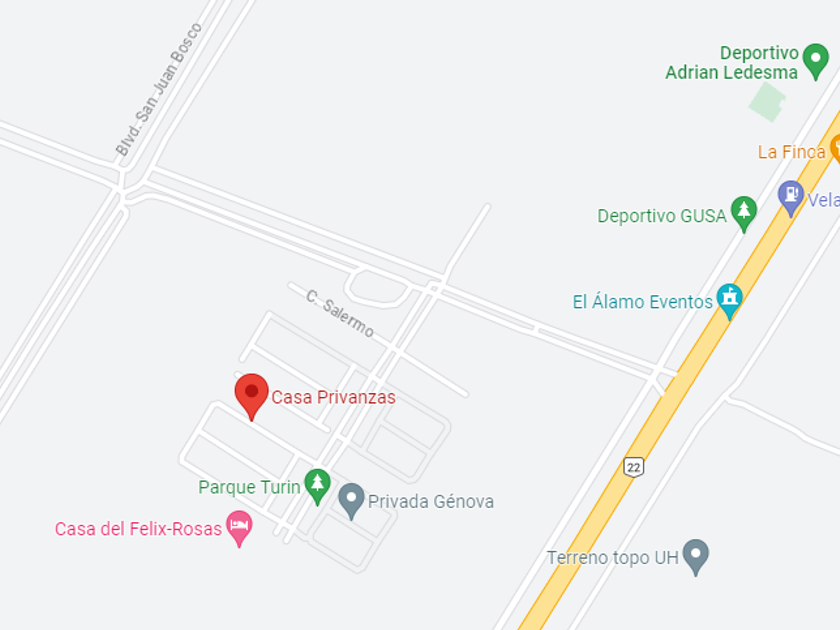840x630 pixels.
Task: Tap the red Casa Privanzas pin
Action: pyautogui.click(x=251, y=396)
